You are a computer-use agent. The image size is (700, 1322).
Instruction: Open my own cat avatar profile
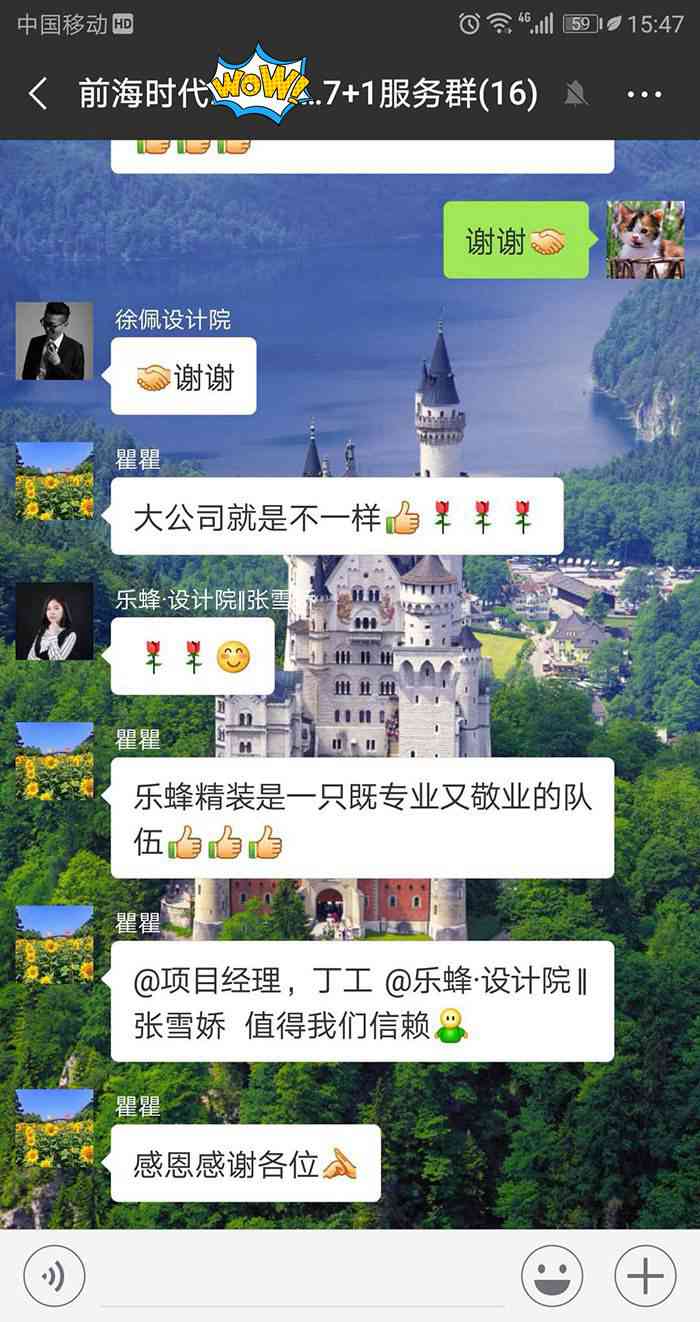[x=645, y=240]
